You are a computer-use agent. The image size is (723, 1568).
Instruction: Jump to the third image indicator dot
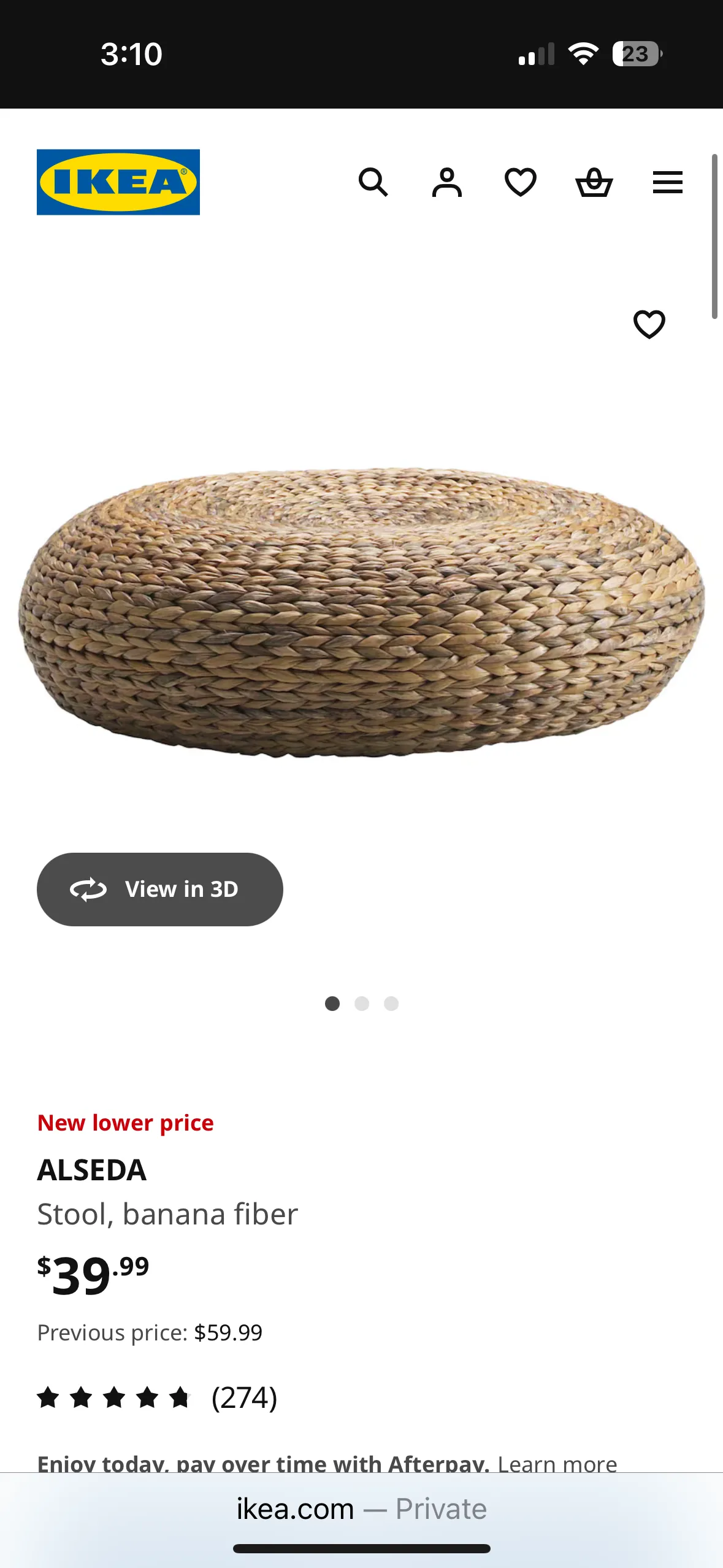pyautogui.click(x=391, y=1004)
